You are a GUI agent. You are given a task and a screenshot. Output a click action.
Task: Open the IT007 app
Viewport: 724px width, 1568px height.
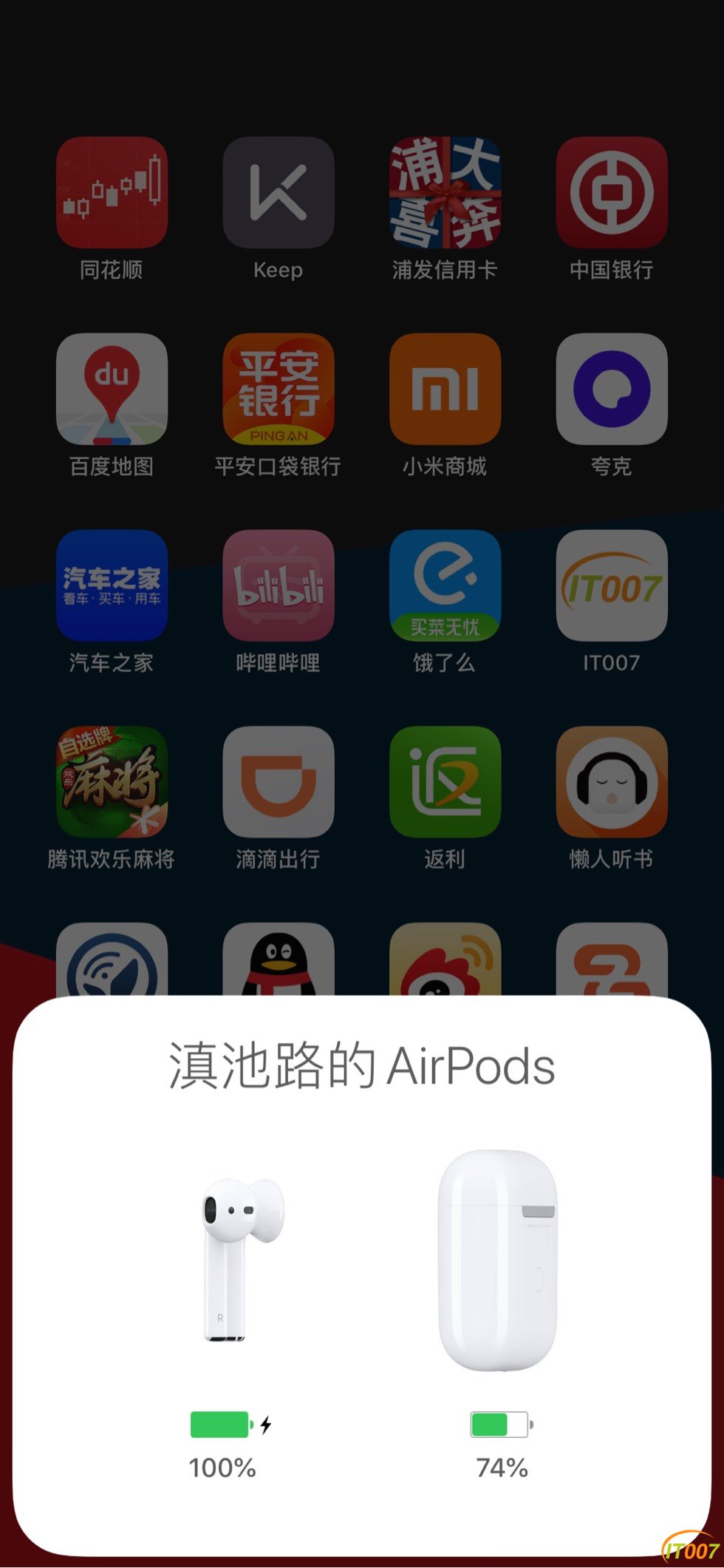point(612,586)
